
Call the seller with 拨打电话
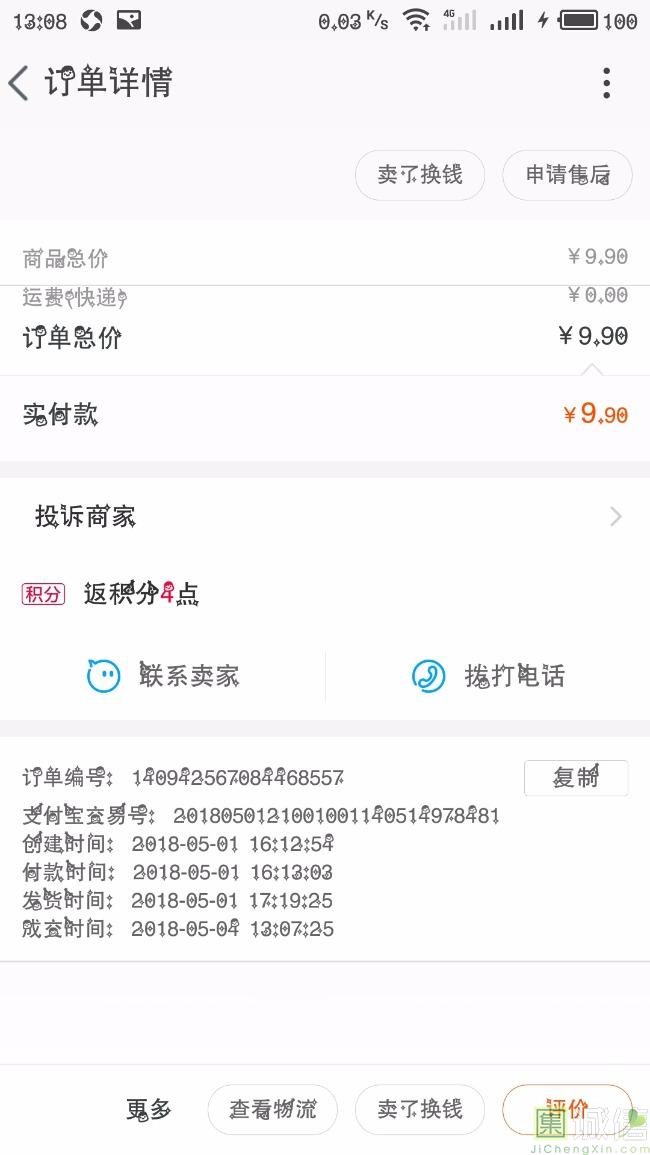coord(488,676)
